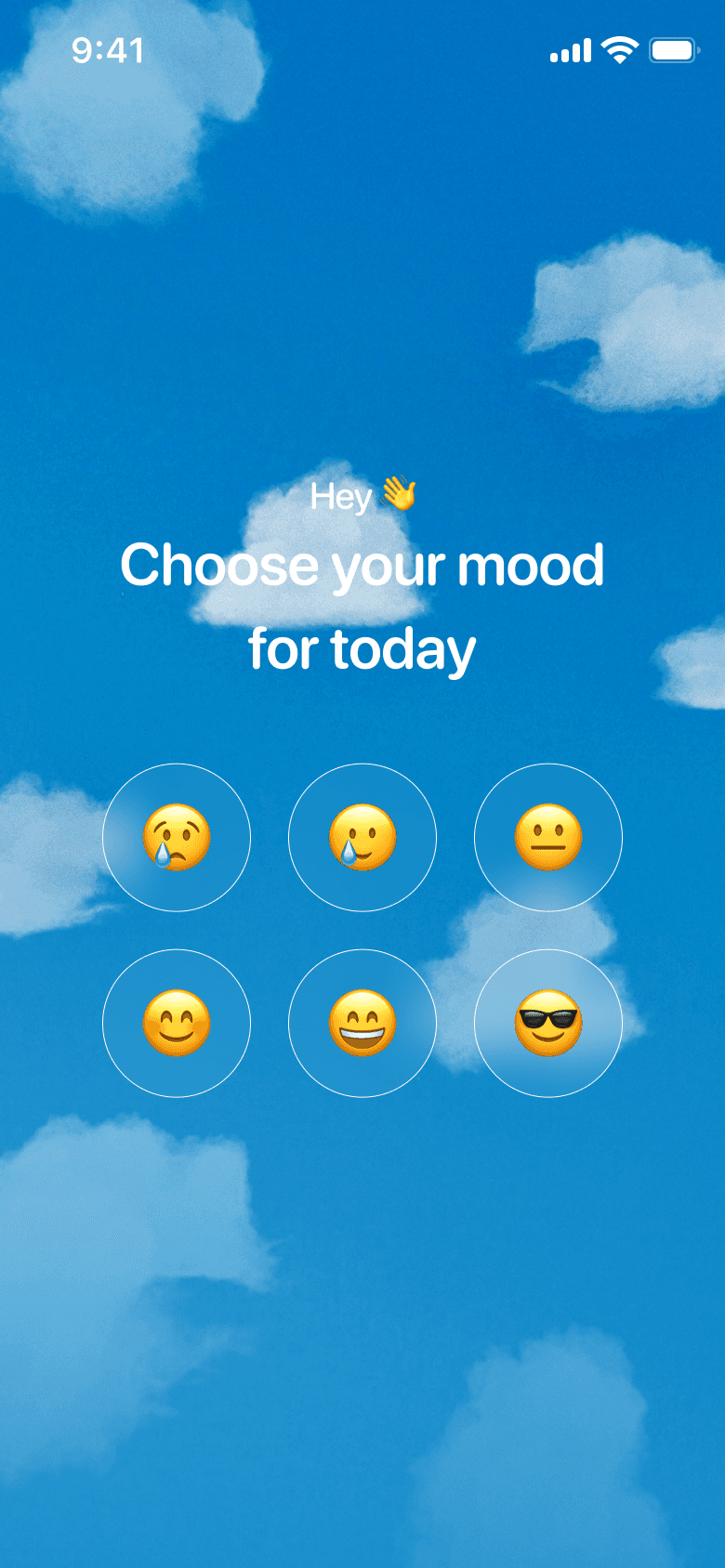The height and width of the screenshot is (1568, 725).
Task: Select the crying sad face mood
Action: [177, 838]
